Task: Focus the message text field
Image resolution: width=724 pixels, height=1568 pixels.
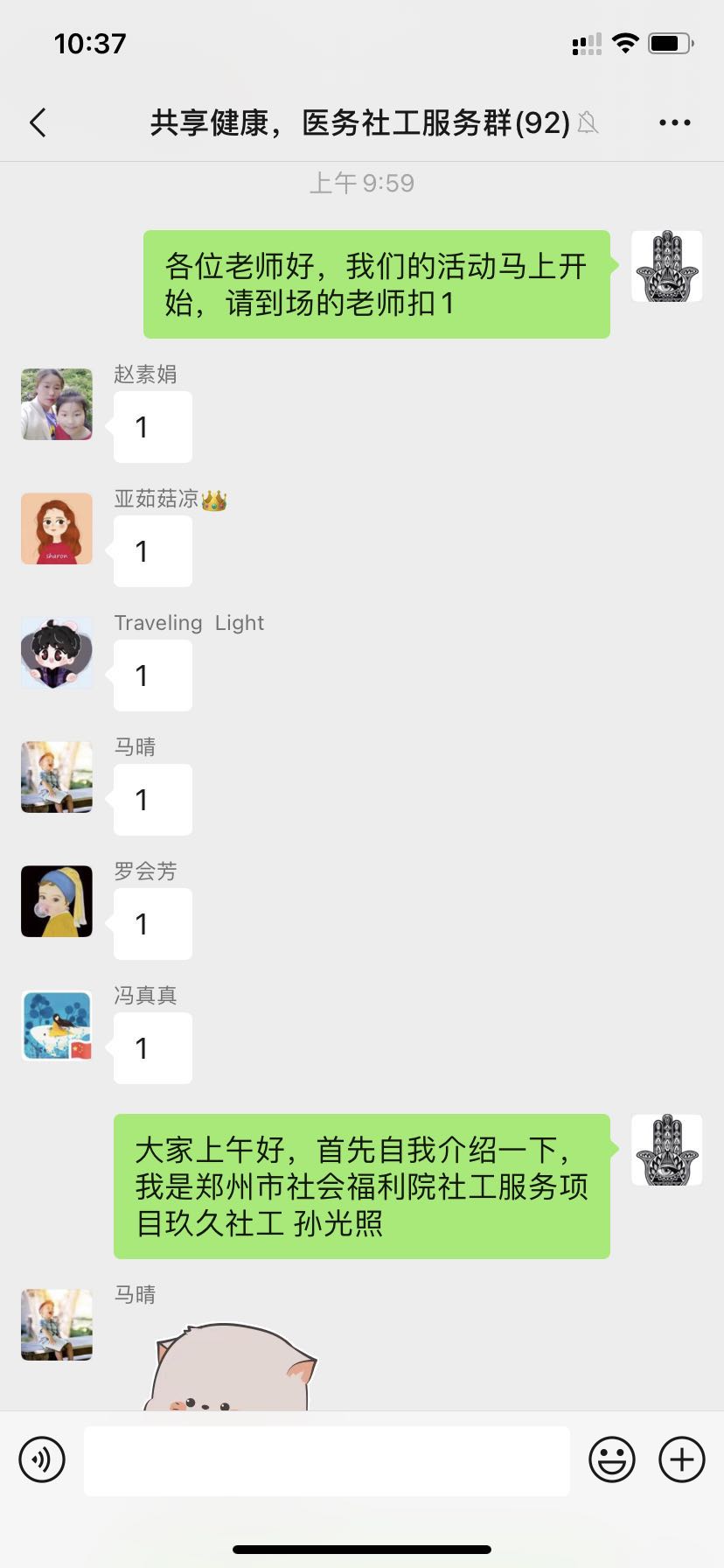Action: [326, 1460]
